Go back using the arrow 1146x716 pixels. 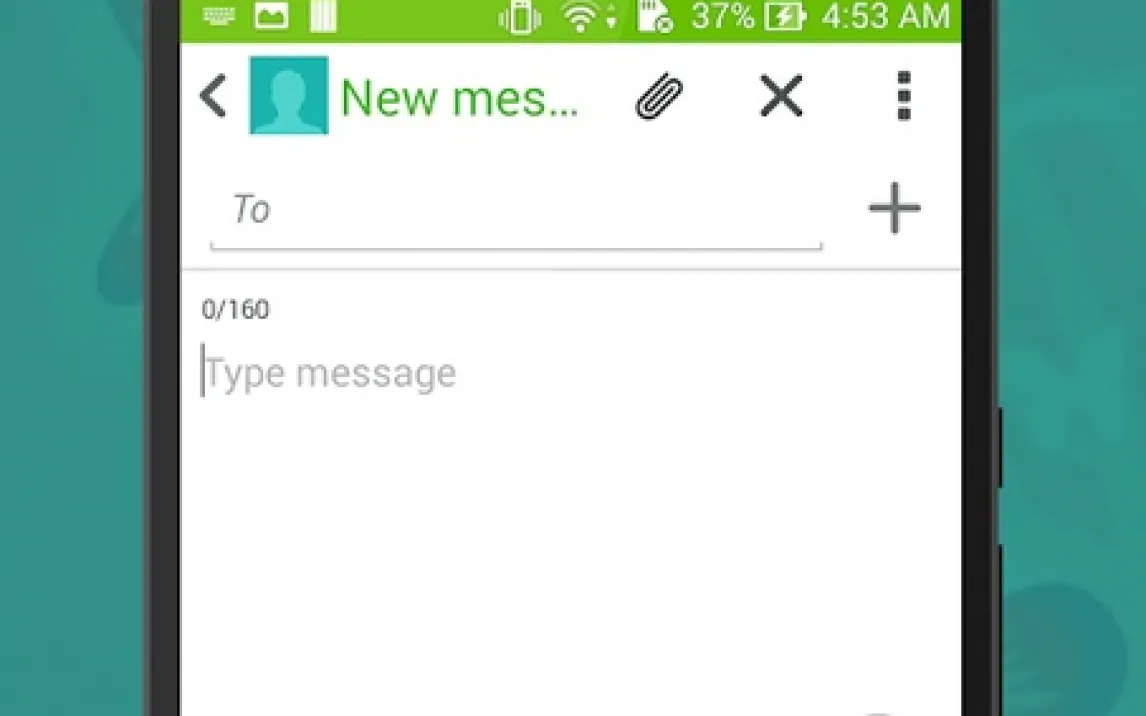[213, 97]
